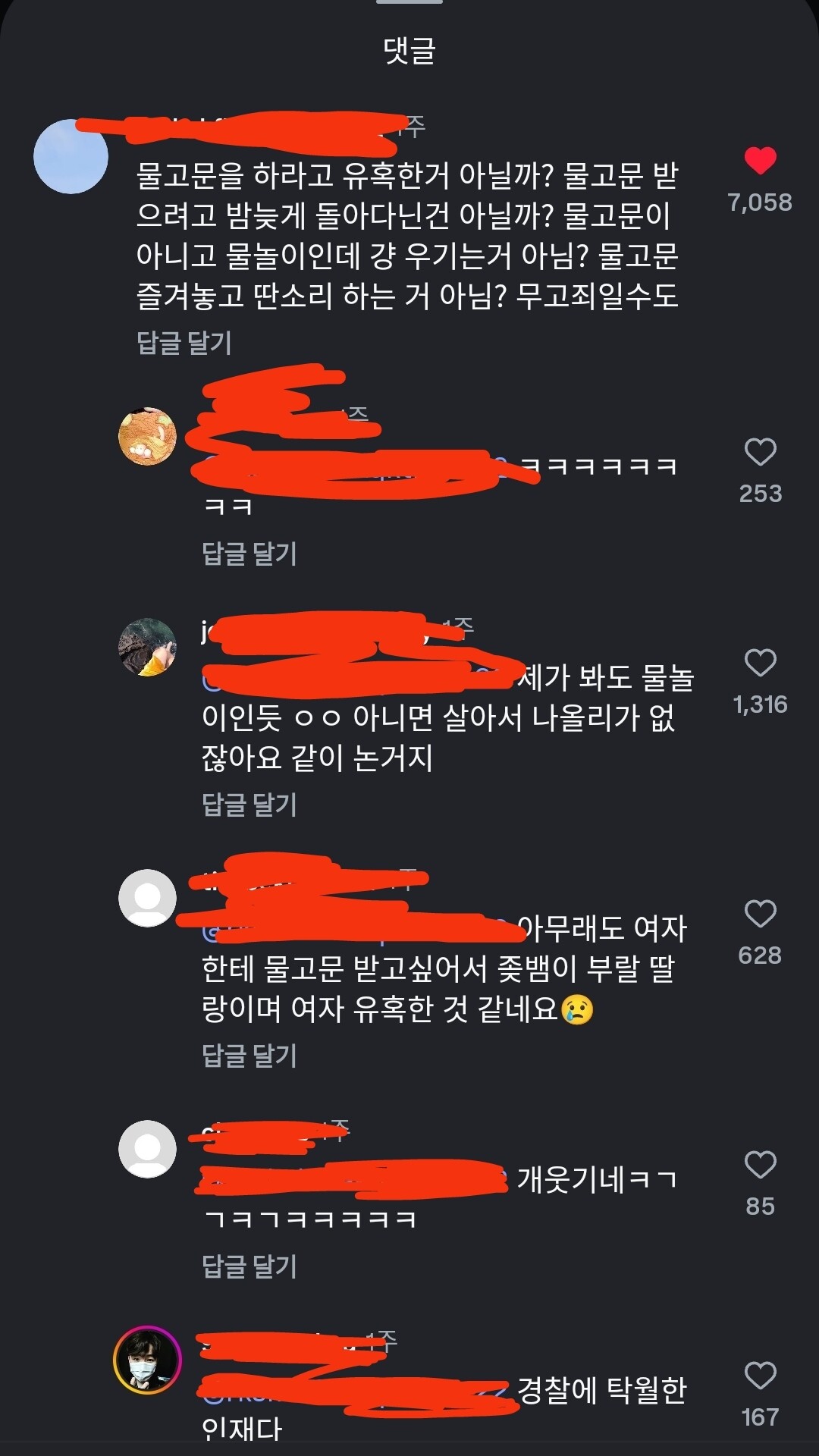Reply to the comment mentioning 같이 논거지
Viewport: 819px width, 1456px height.
click(249, 805)
